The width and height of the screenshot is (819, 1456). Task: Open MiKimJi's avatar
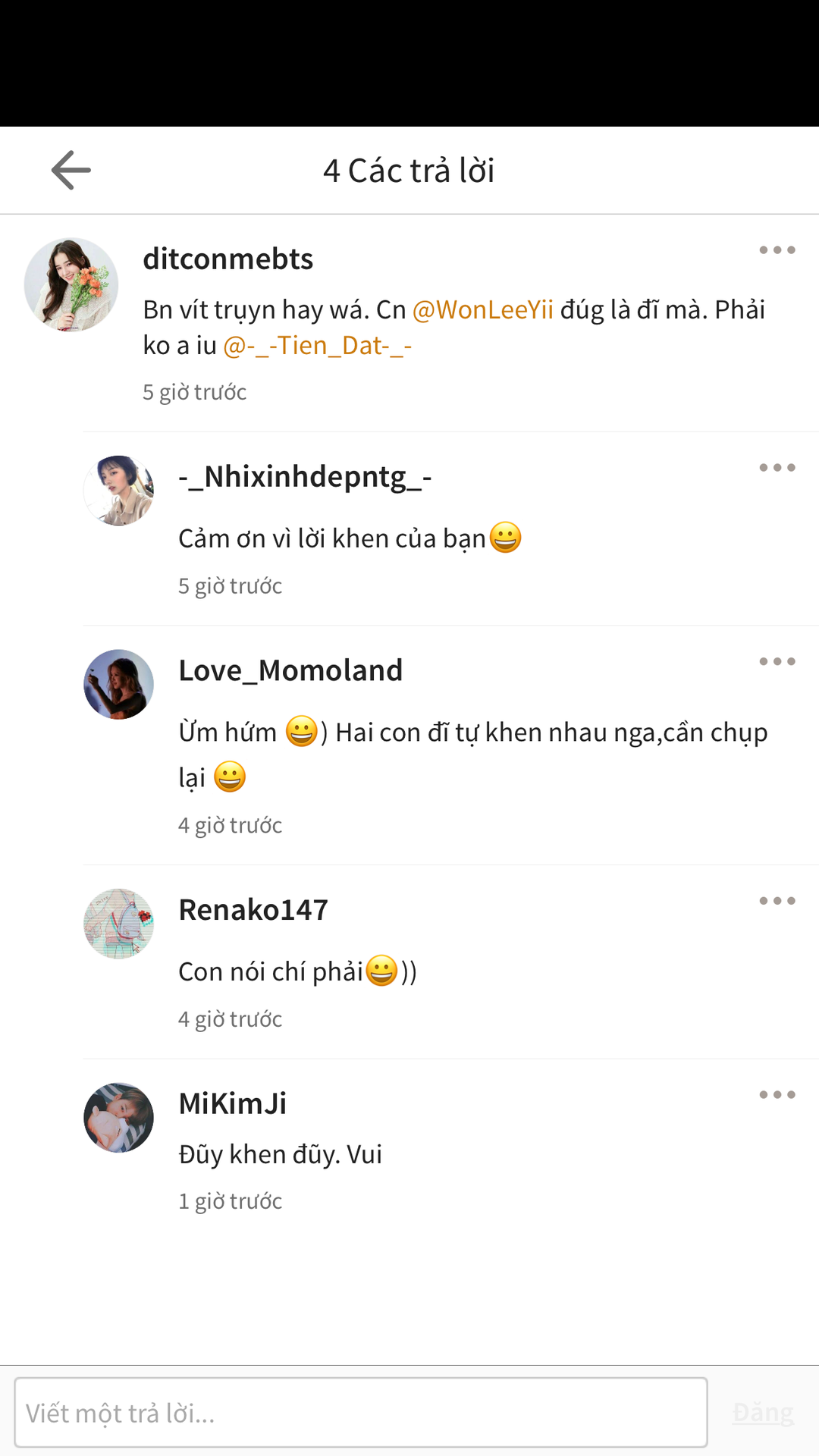point(118,1118)
